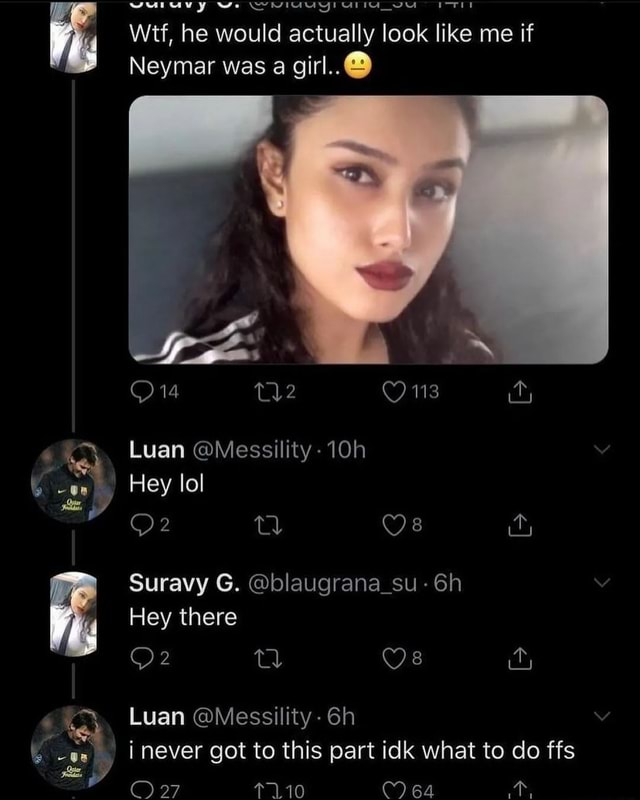Image resolution: width=640 pixels, height=800 pixels.
Task: Reply to Luan's "Hey lol" tweet
Action: 141,521
